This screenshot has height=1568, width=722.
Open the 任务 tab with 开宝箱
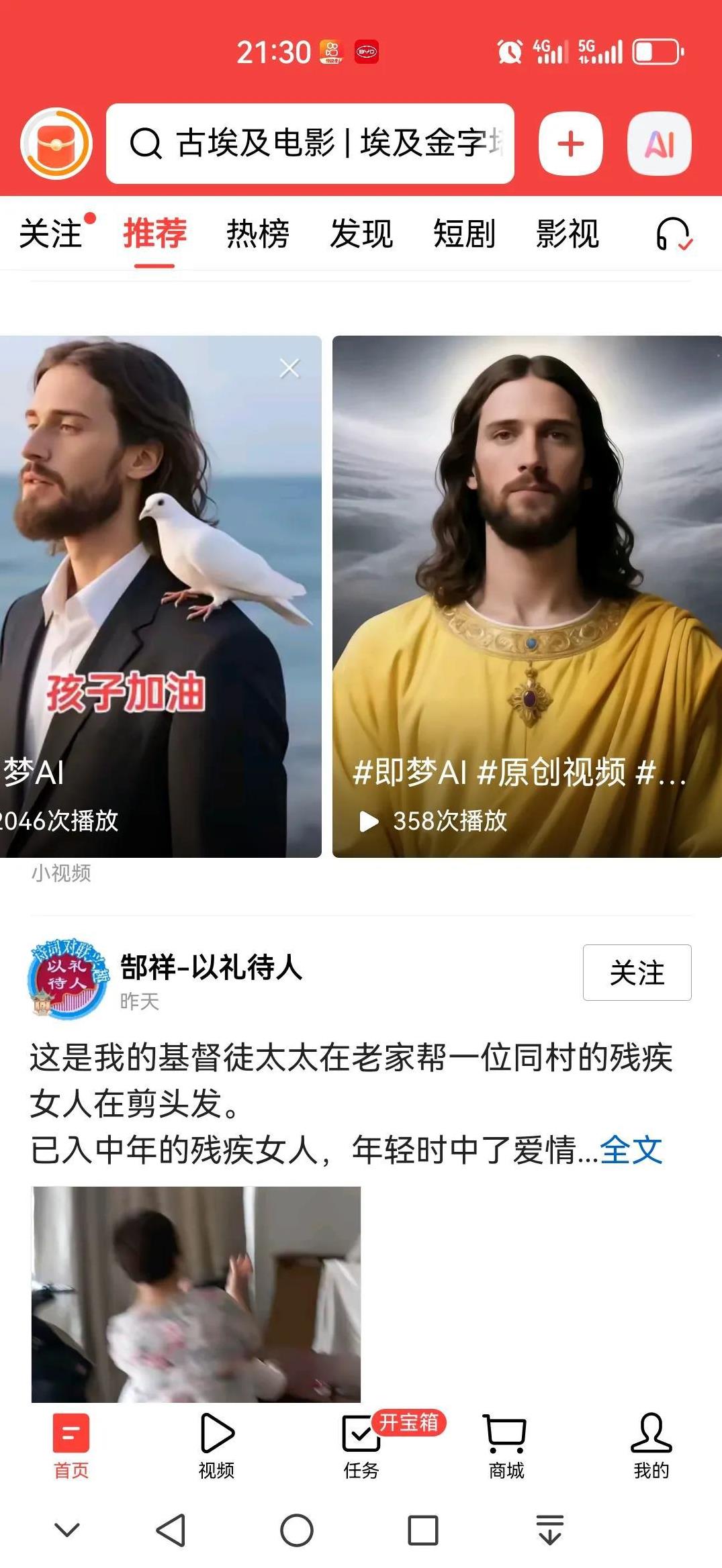coord(361,1445)
